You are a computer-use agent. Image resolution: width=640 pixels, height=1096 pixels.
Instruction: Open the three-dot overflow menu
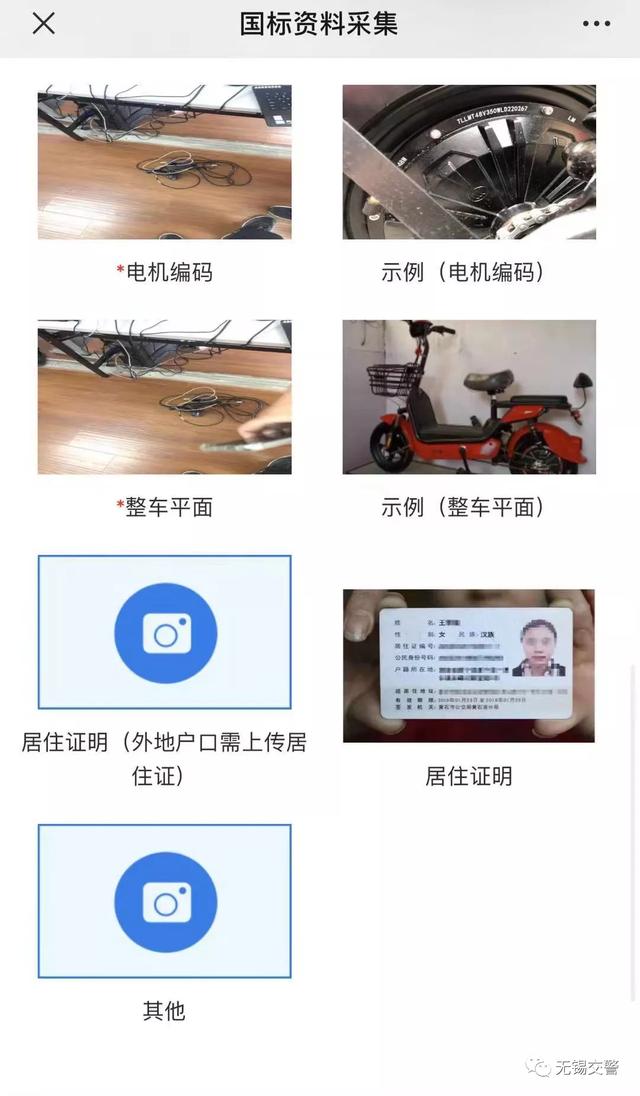tap(596, 24)
